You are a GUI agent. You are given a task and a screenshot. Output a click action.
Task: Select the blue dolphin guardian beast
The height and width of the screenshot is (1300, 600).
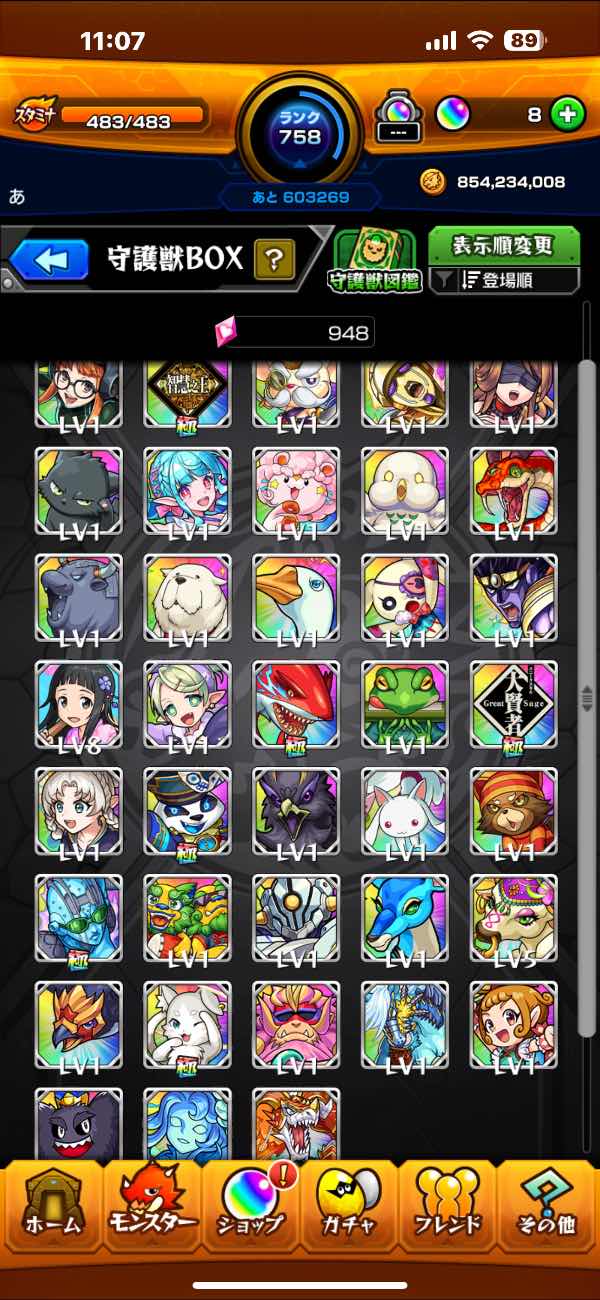pyautogui.click(x=405, y=919)
